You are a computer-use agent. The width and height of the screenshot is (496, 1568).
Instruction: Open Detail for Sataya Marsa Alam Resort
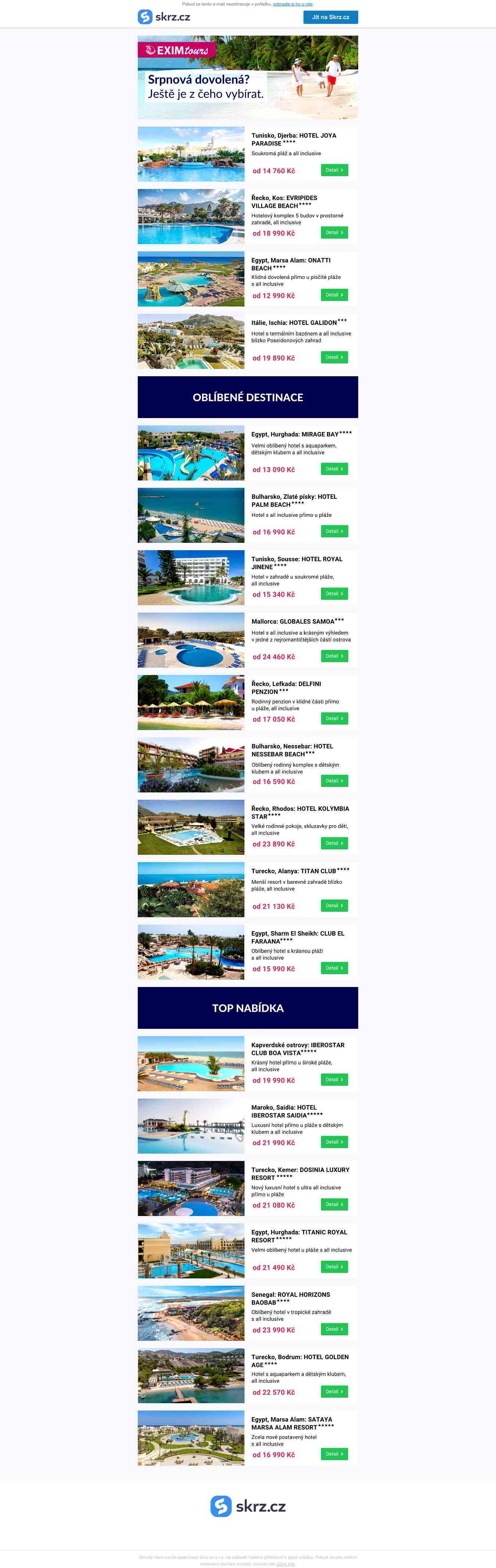(334, 1454)
